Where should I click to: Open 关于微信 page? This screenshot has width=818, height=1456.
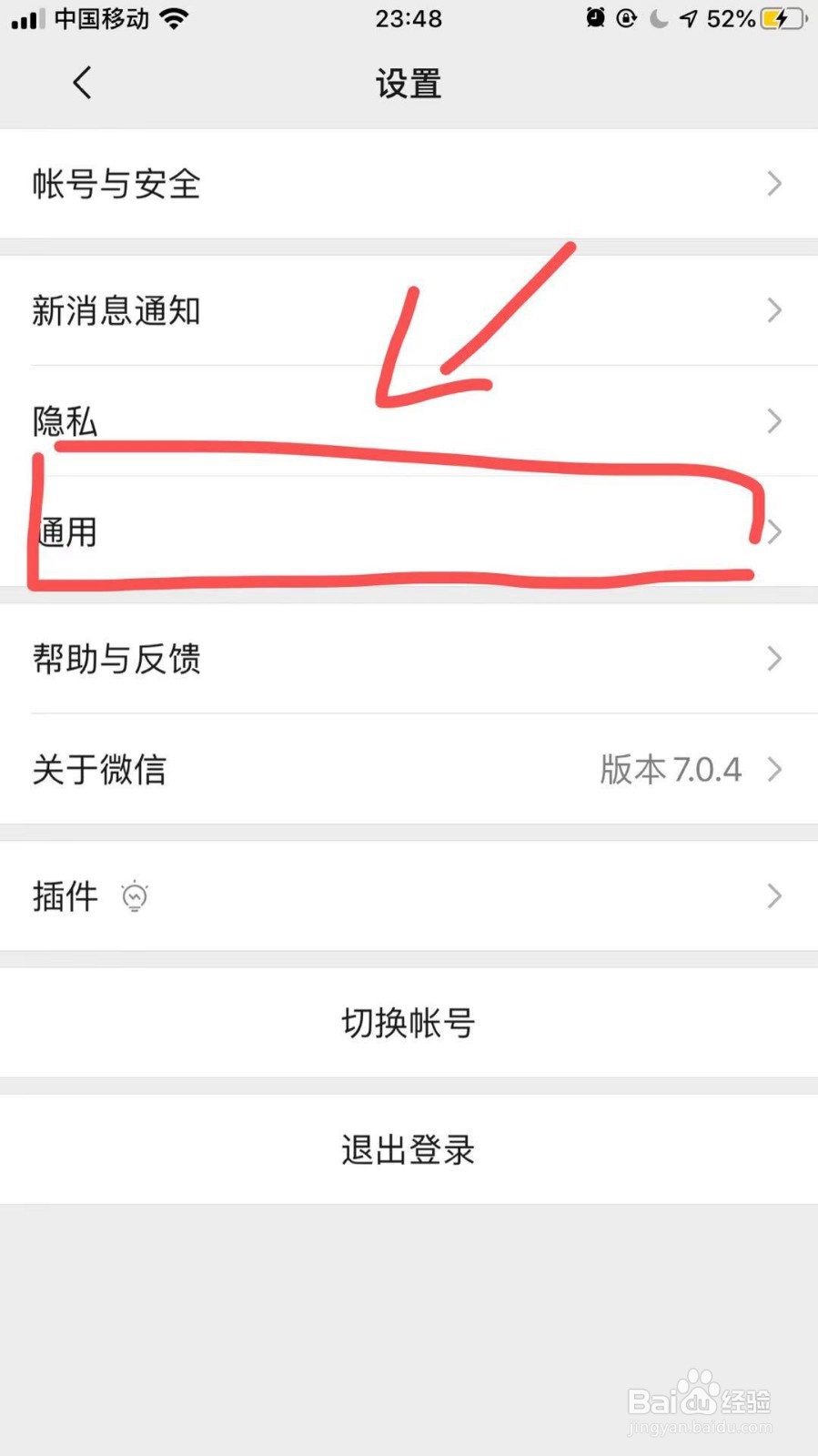tap(409, 769)
